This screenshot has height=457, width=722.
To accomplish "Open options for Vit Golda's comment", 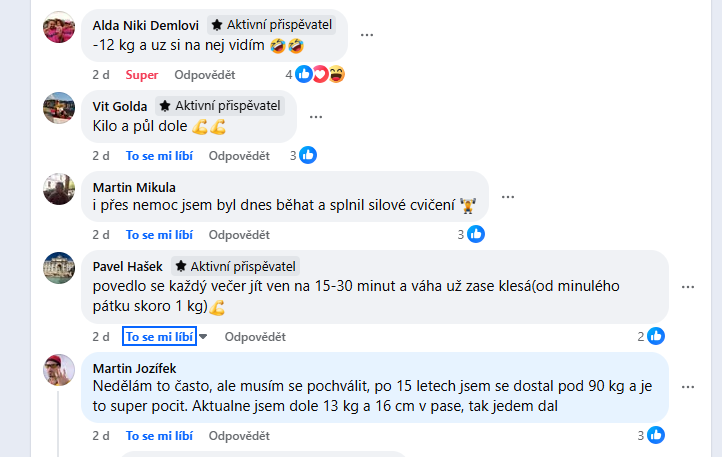I will click(316, 116).
